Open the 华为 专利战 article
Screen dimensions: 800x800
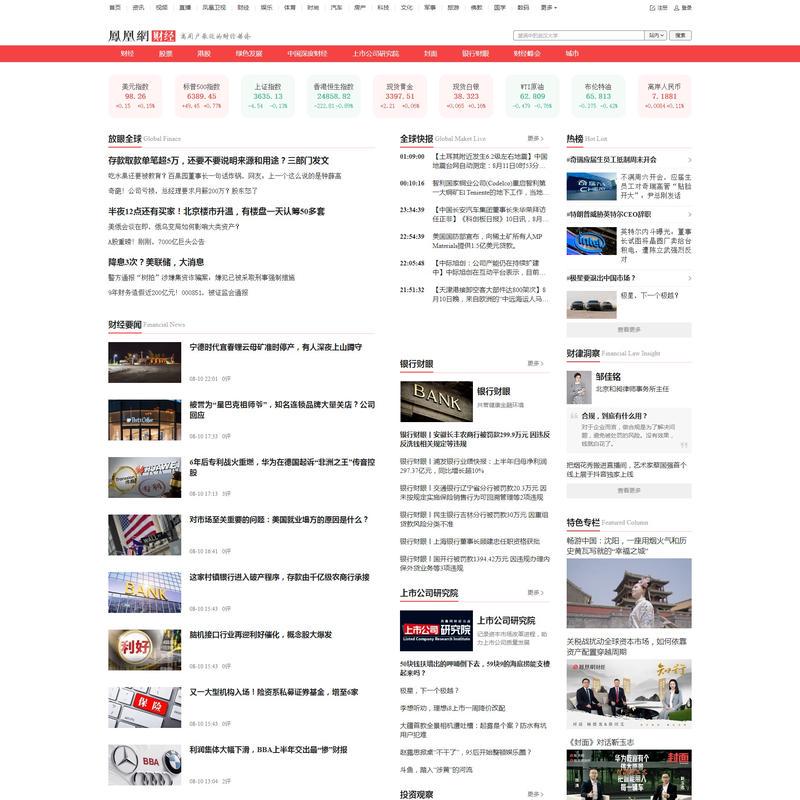coord(282,467)
